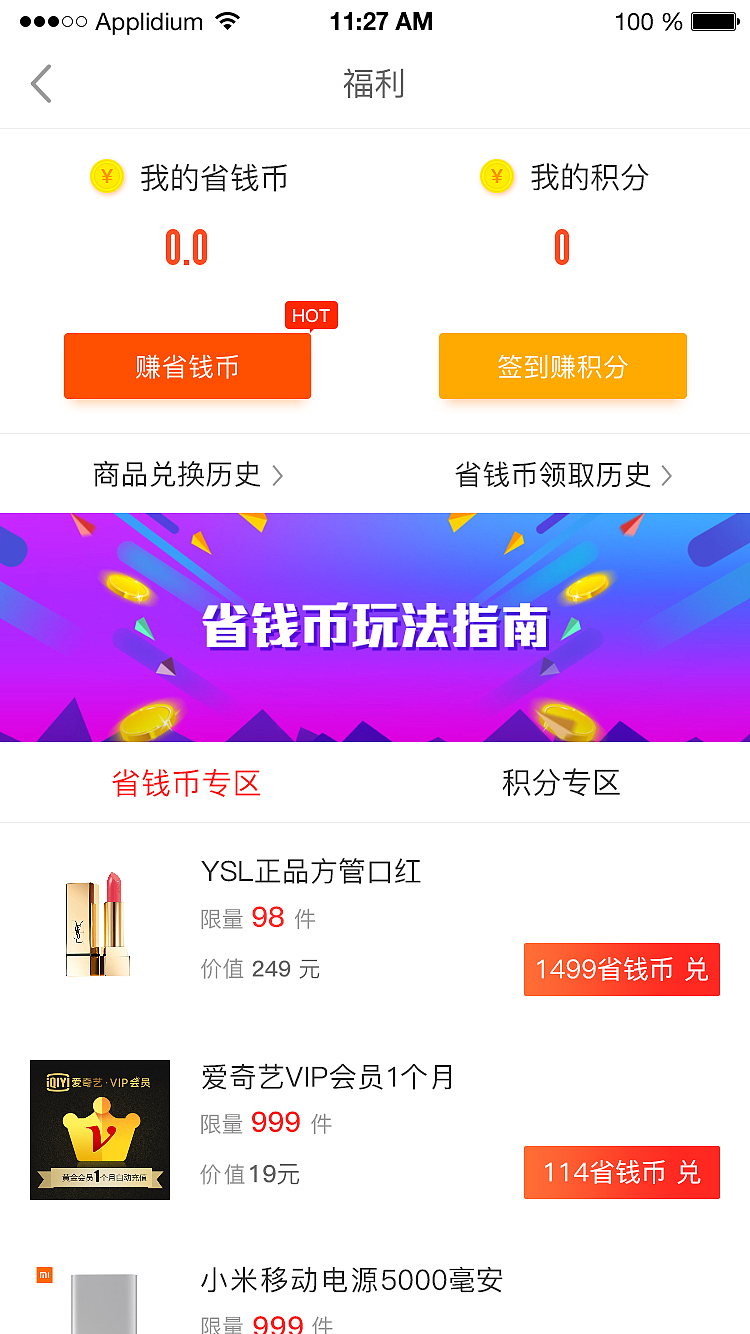Switch to the 省钱币专区 tab

pyautogui.click(x=187, y=783)
